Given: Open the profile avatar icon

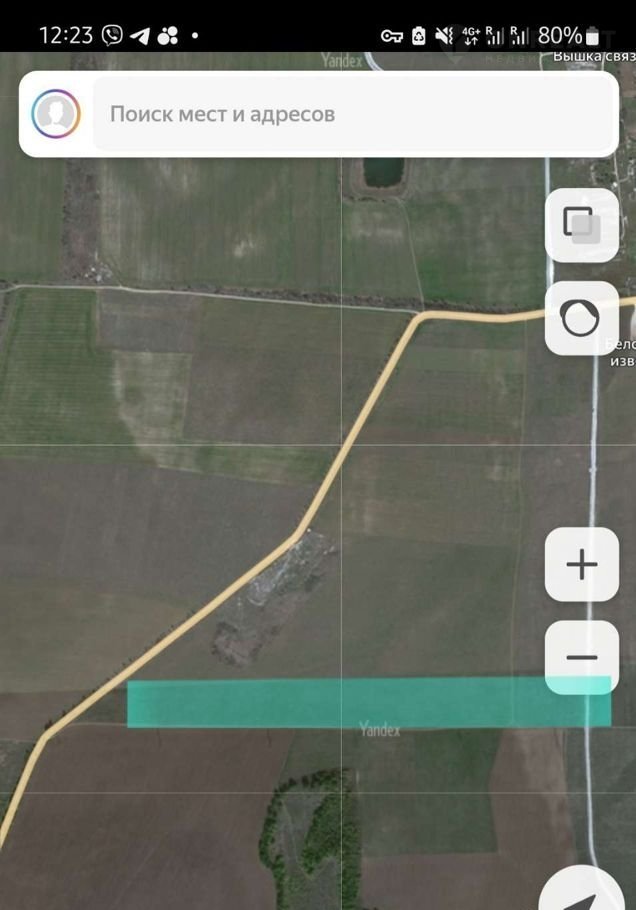Looking at the screenshot, I should pos(56,114).
